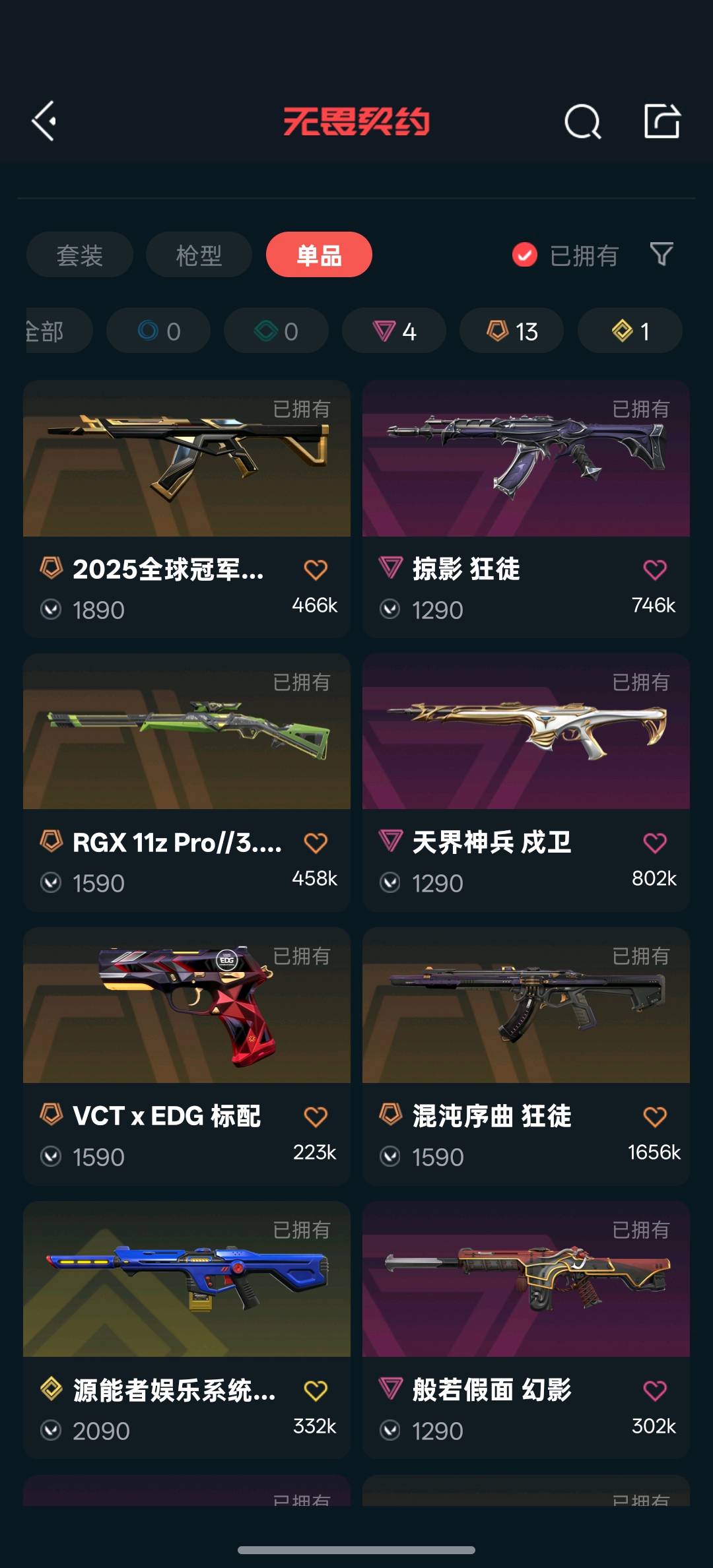This screenshot has width=713, height=1568.
Task: Switch to the 套装 tab
Action: click(80, 255)
